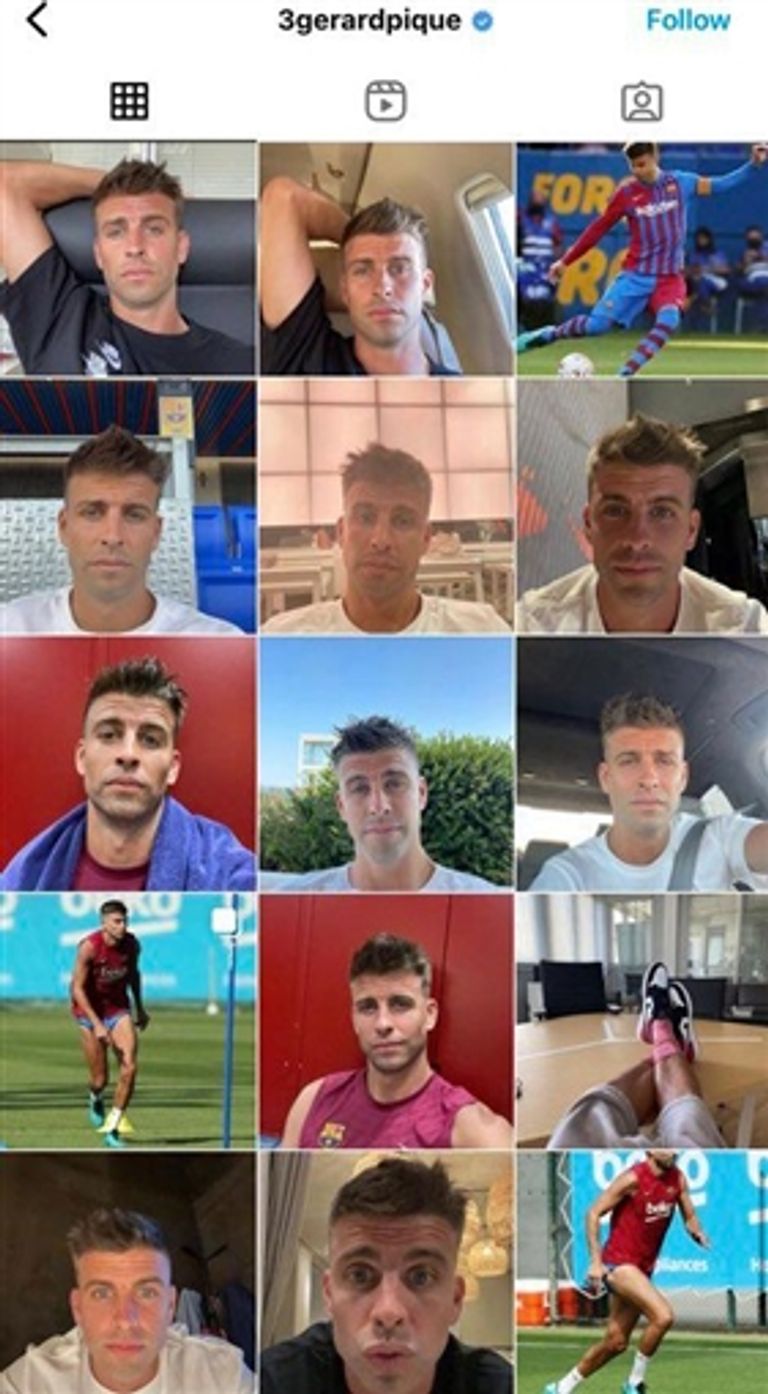Go back using the top-left arrow
Screen dimensions: 768x1394
tap(36, 20)
